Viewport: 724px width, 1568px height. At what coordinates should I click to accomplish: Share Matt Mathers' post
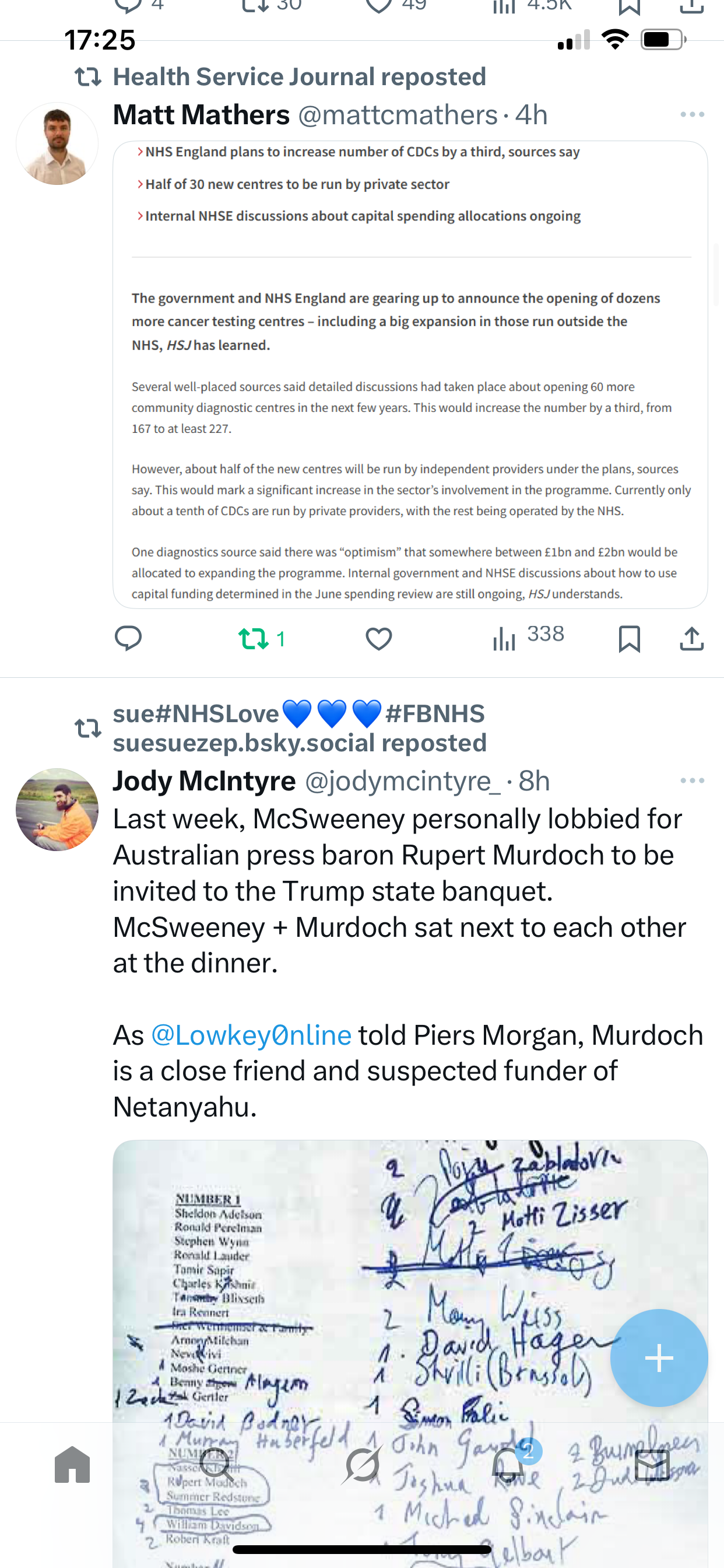coord(691,639)
